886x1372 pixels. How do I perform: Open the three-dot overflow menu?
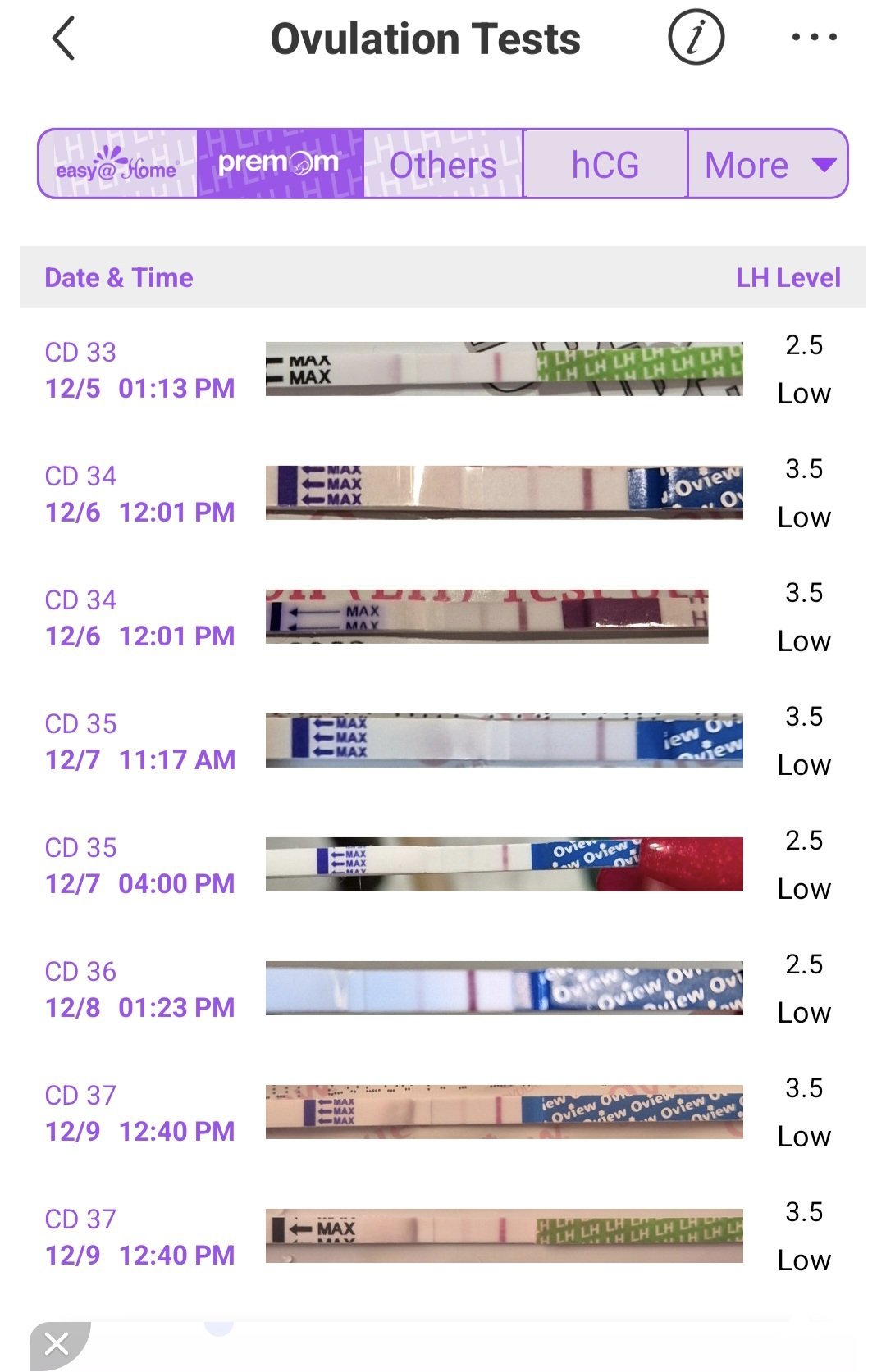click(814, 37)
